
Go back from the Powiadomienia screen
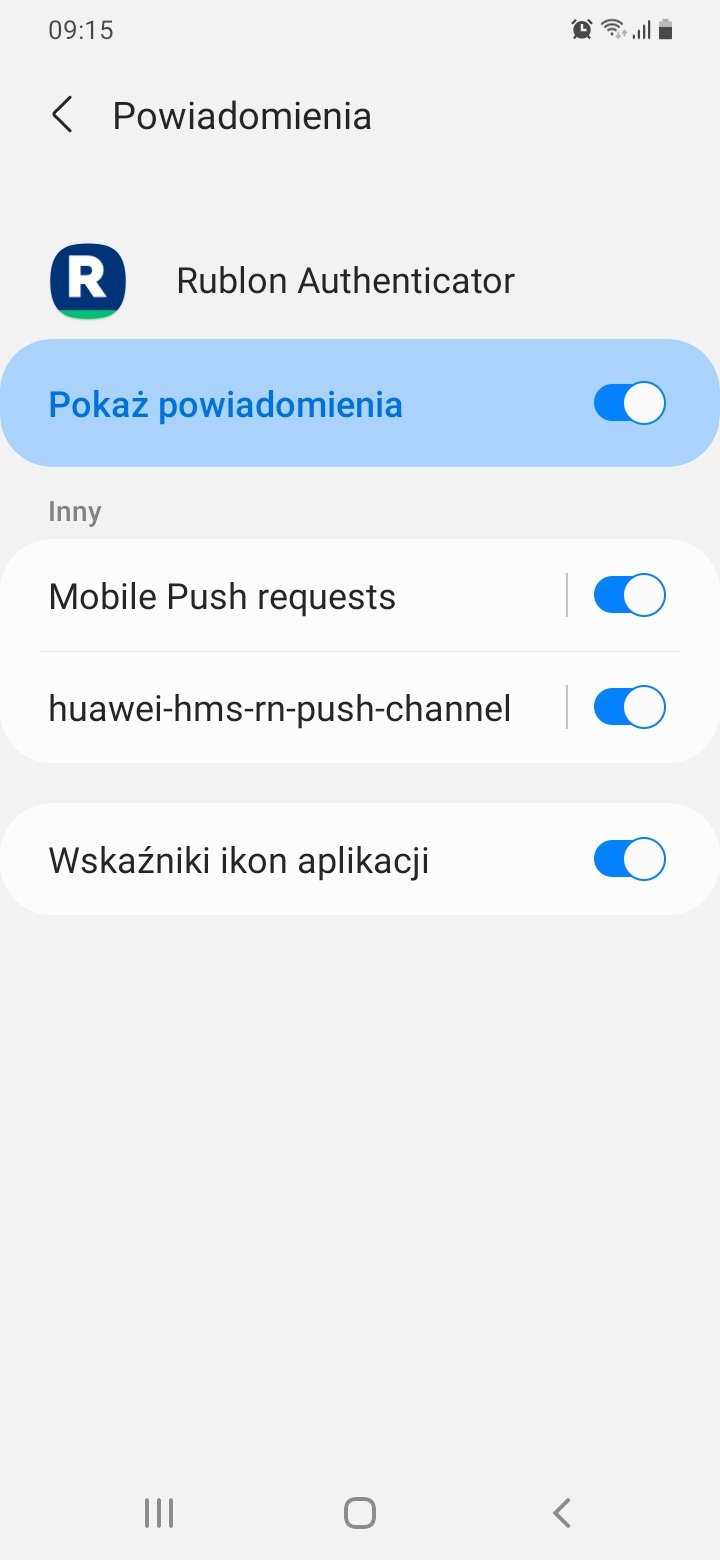62,116
